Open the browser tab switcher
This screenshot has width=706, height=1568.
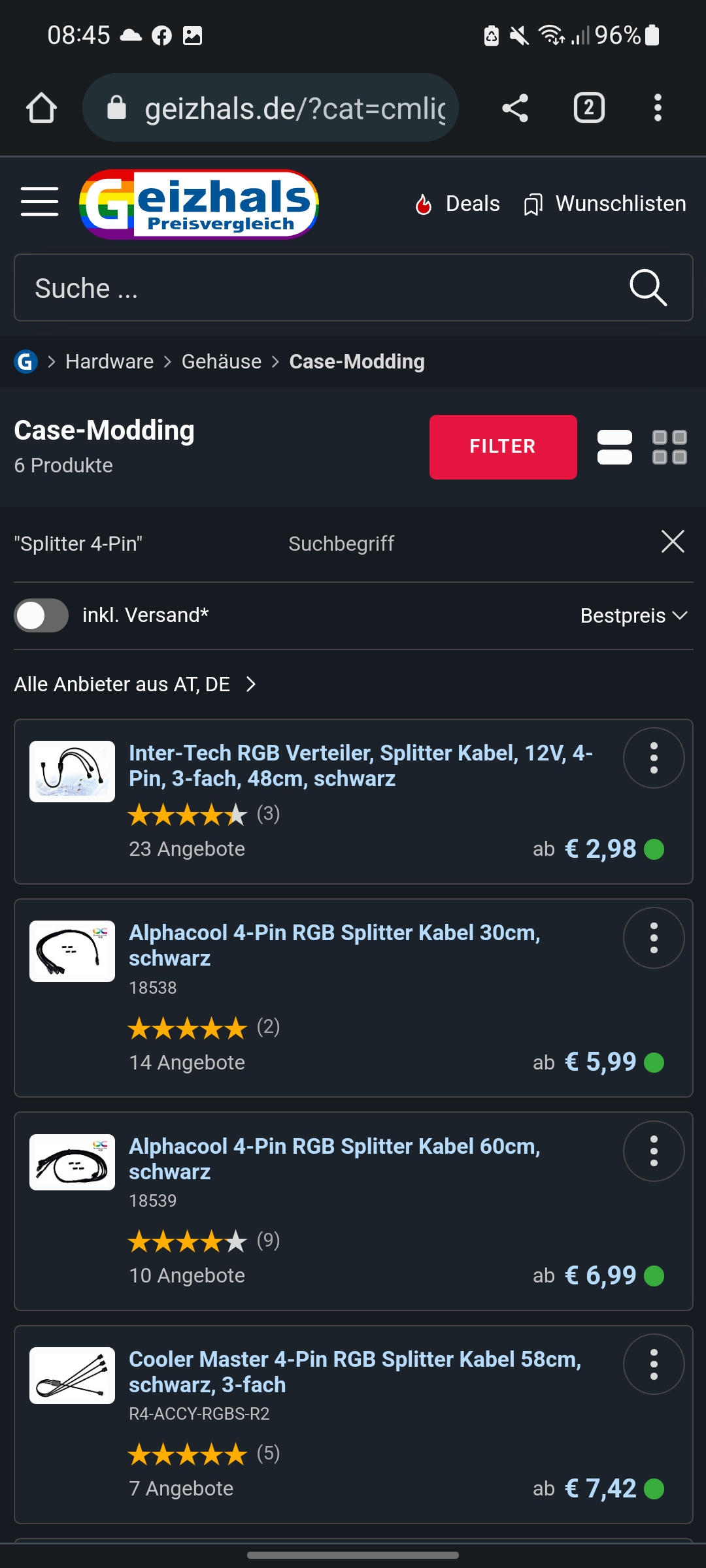pos(589,108)
